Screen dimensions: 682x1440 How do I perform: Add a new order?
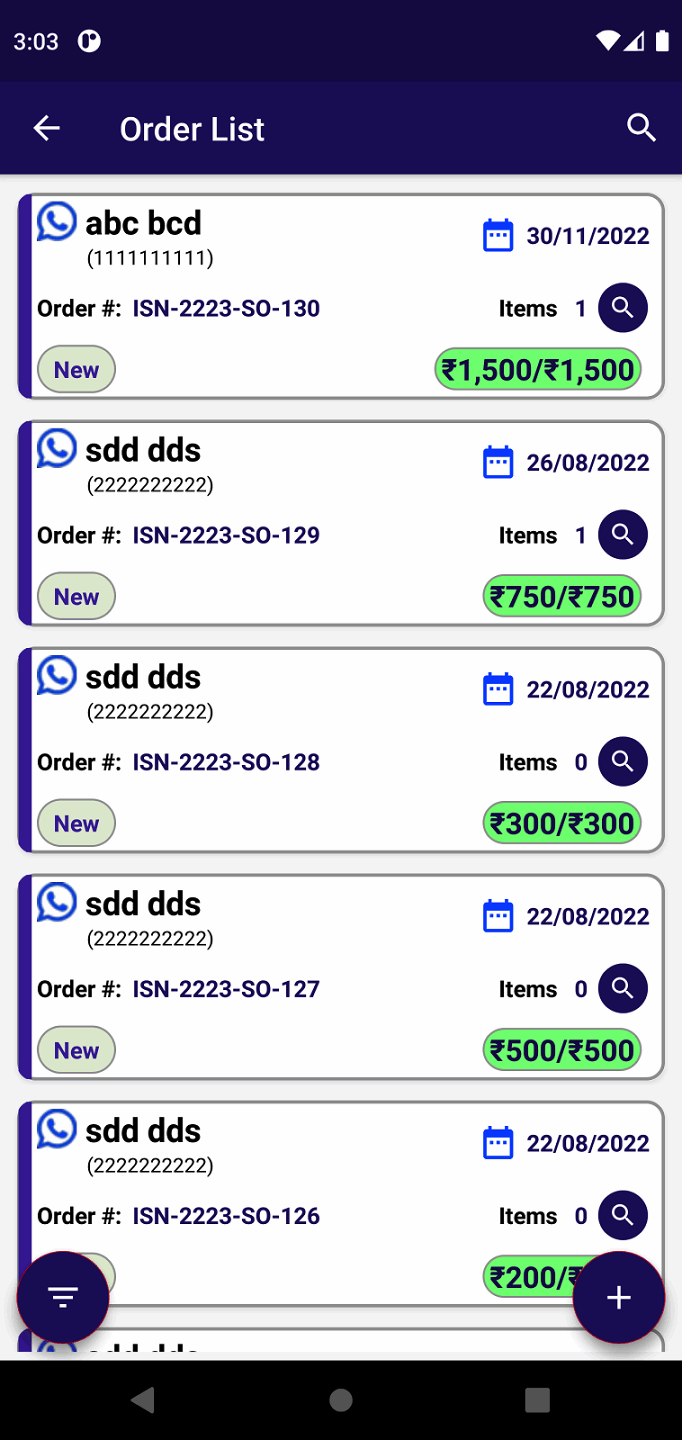pos(619,1297)
